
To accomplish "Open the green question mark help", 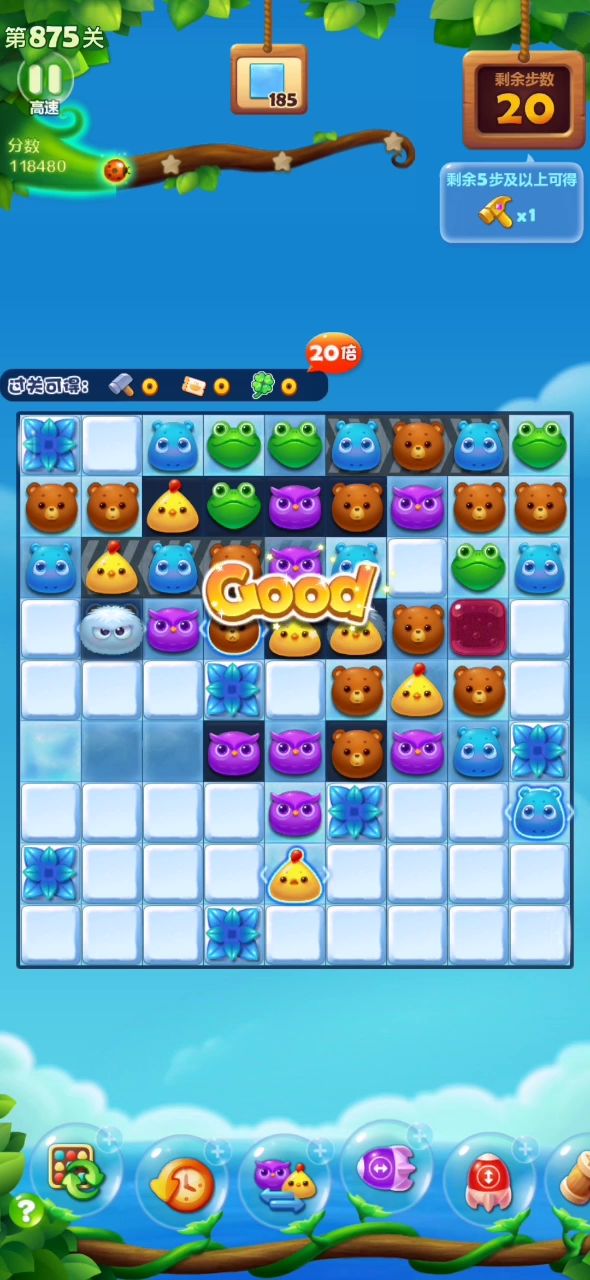I will (x=26, y=1211).
